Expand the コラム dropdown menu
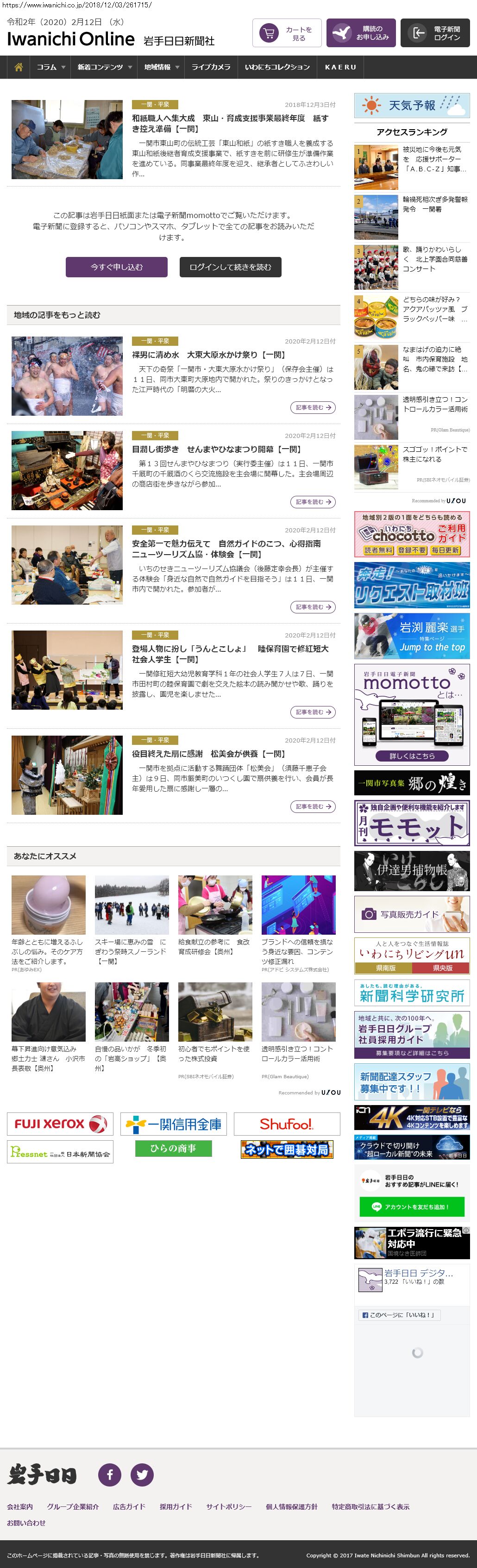The image size is (477, 1568). click(x=50, y=67)
